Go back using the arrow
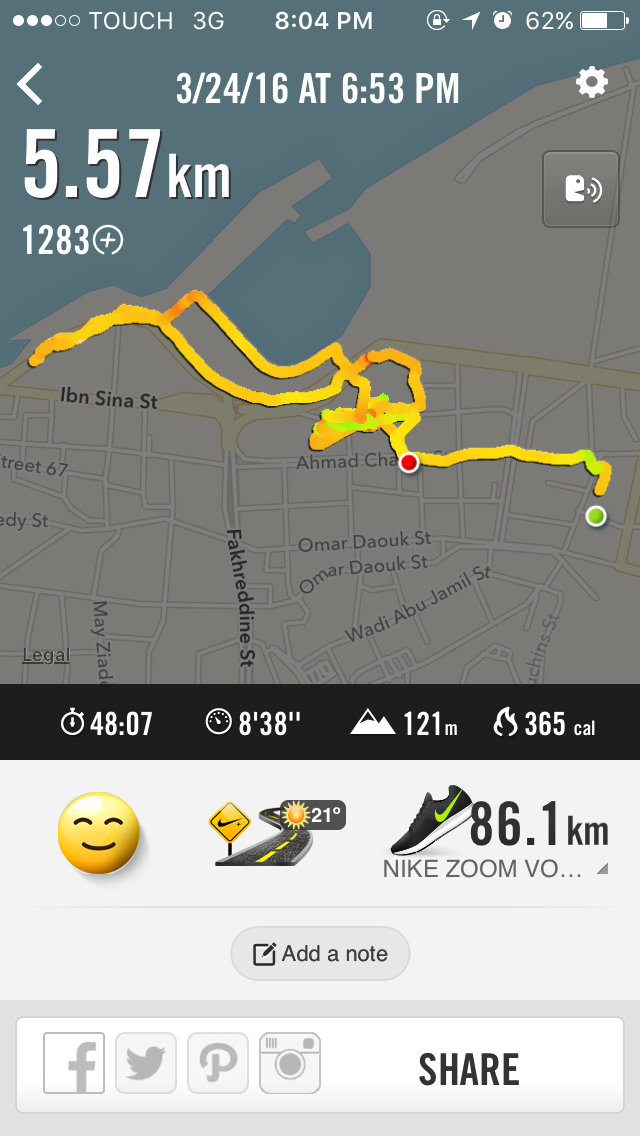 coord(31,84)
